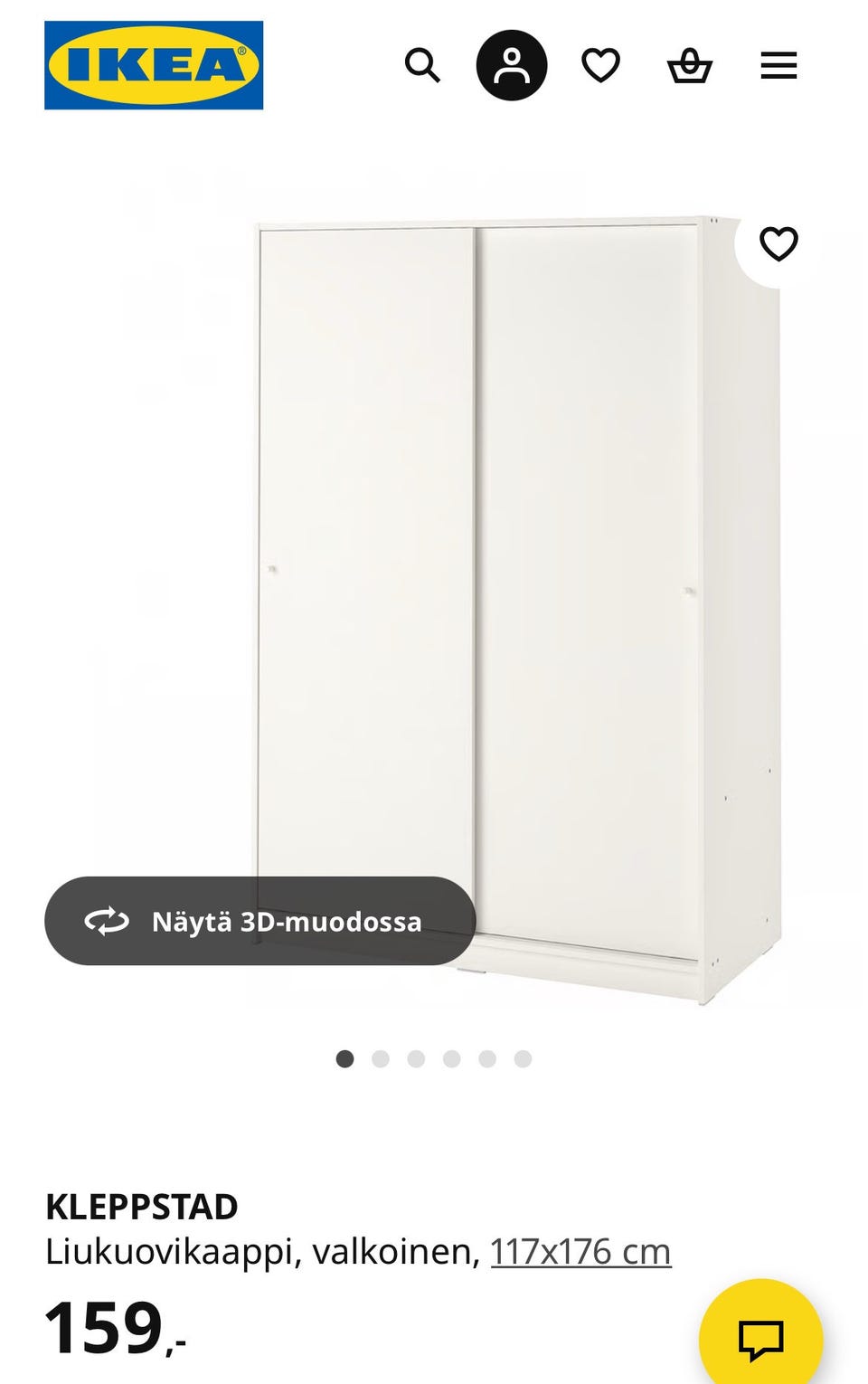Open the 117x176 cm size link

coord(580,1252)
